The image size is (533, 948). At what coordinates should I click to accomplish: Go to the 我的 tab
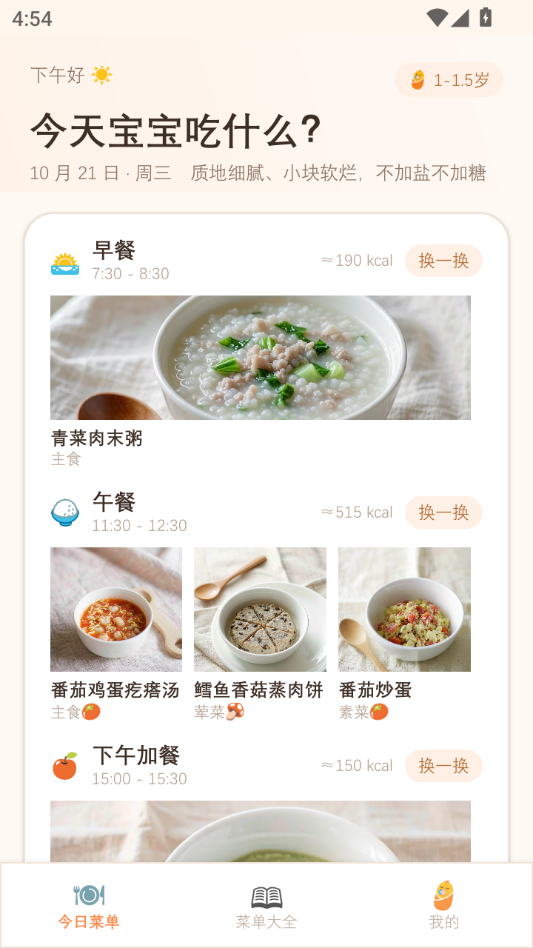(444, 906)
